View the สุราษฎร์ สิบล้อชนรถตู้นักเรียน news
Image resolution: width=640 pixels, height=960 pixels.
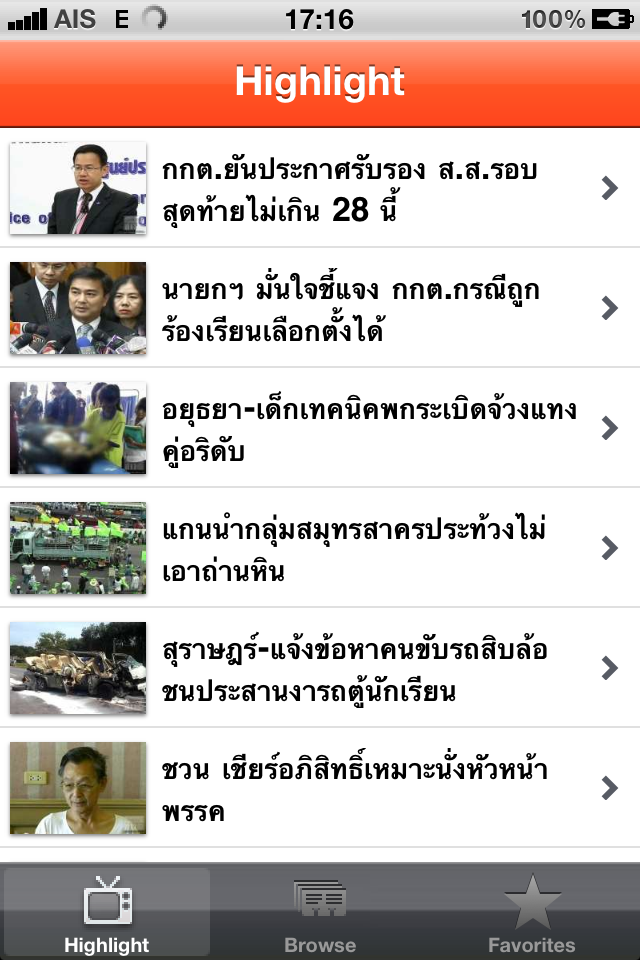[x=350, y=668]
